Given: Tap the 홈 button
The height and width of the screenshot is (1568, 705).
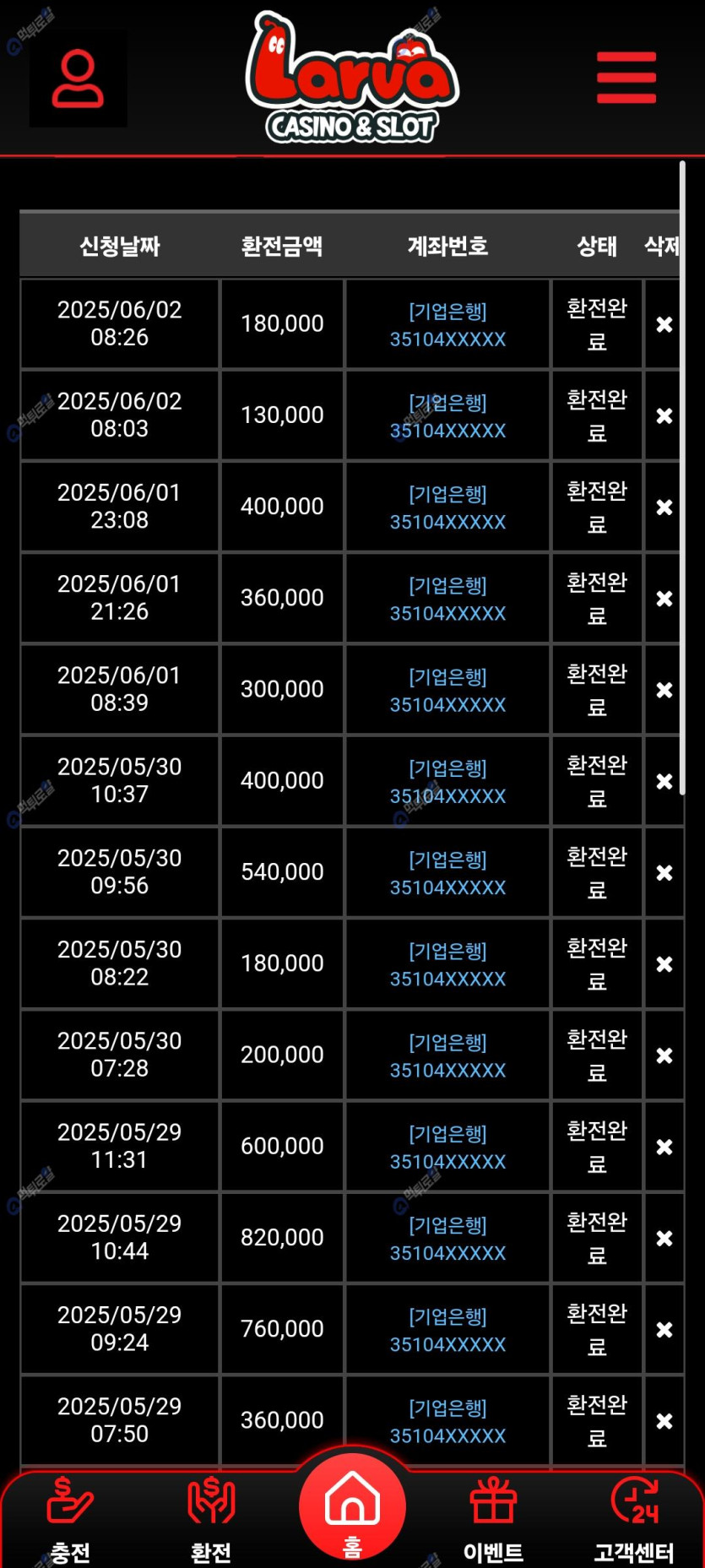Looking at the screenshot, I should (x=352, y=1508).
